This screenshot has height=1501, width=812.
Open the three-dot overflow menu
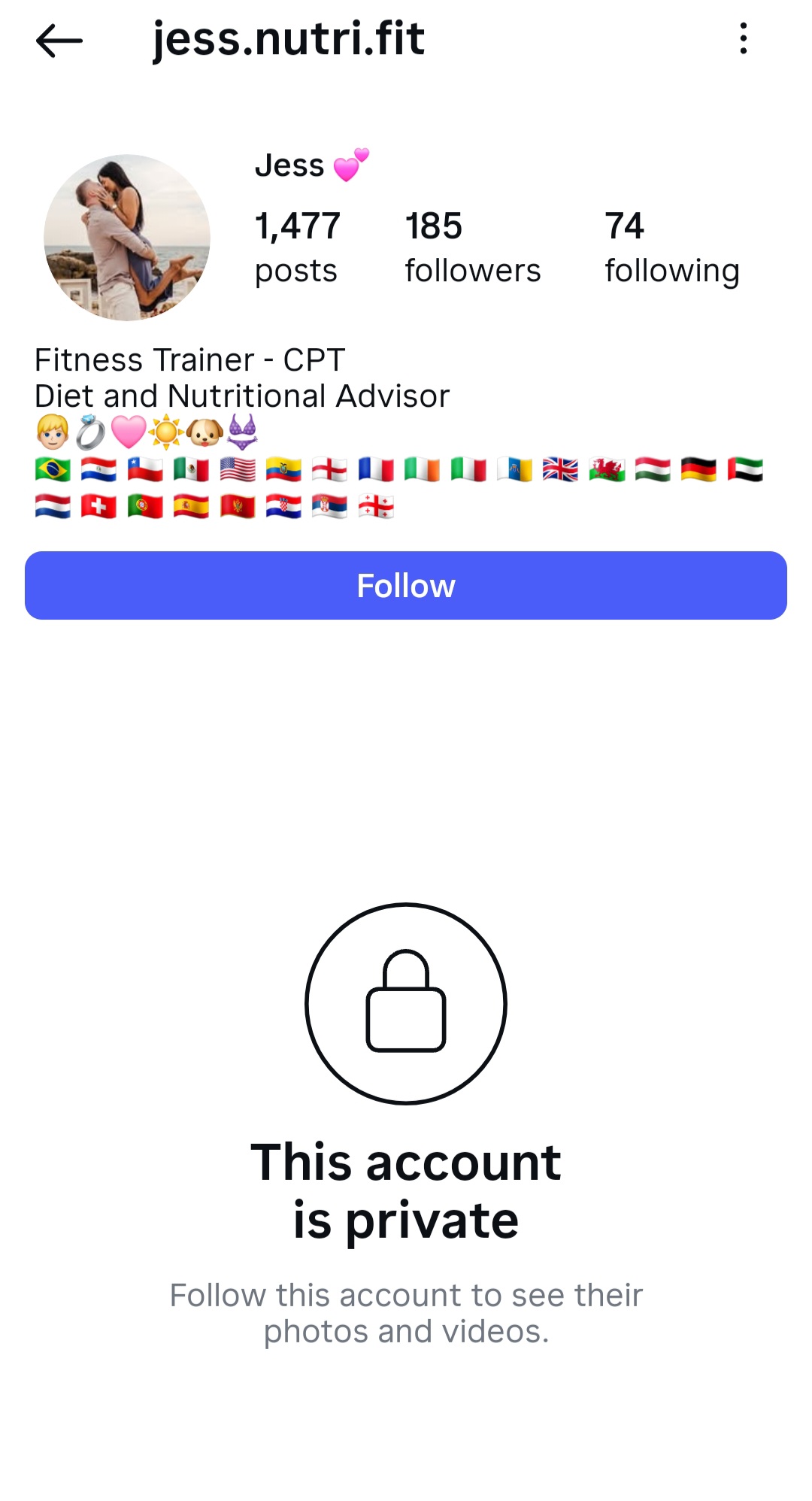pos(743,38)
